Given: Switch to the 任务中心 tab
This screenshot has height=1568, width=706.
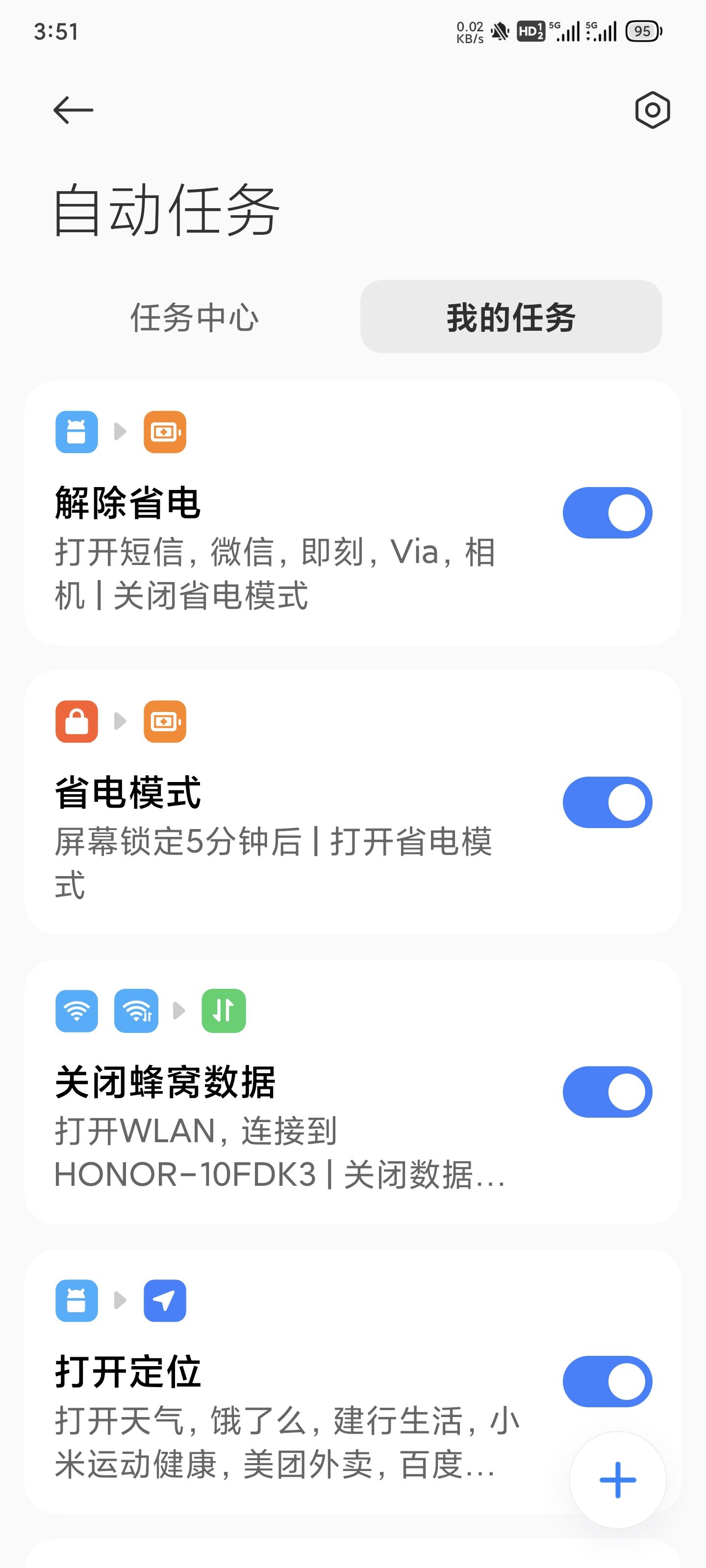Looking at the screenshot, I should (x=194, y=317).
